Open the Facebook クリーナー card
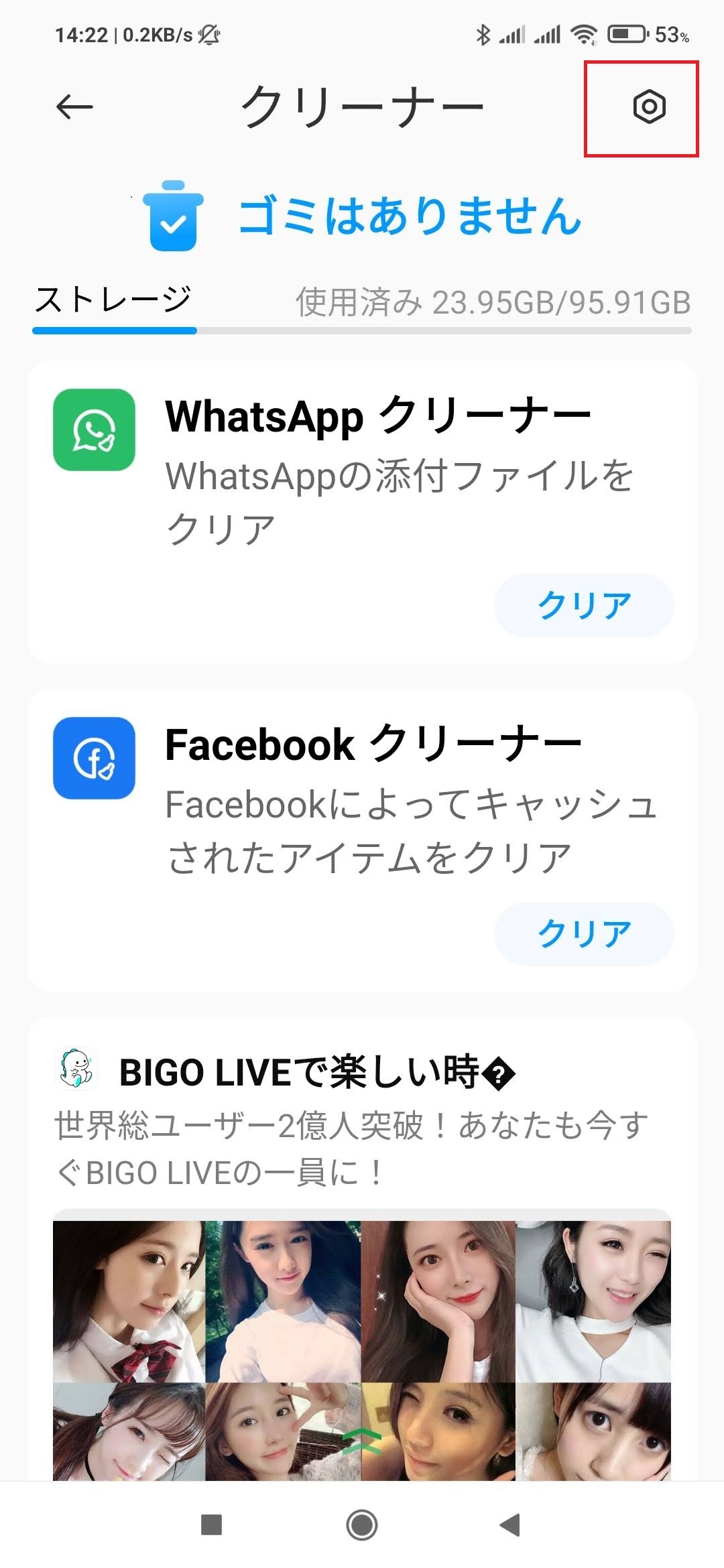The width and height of the screenshot is (724, 1568). coord(362,797)
